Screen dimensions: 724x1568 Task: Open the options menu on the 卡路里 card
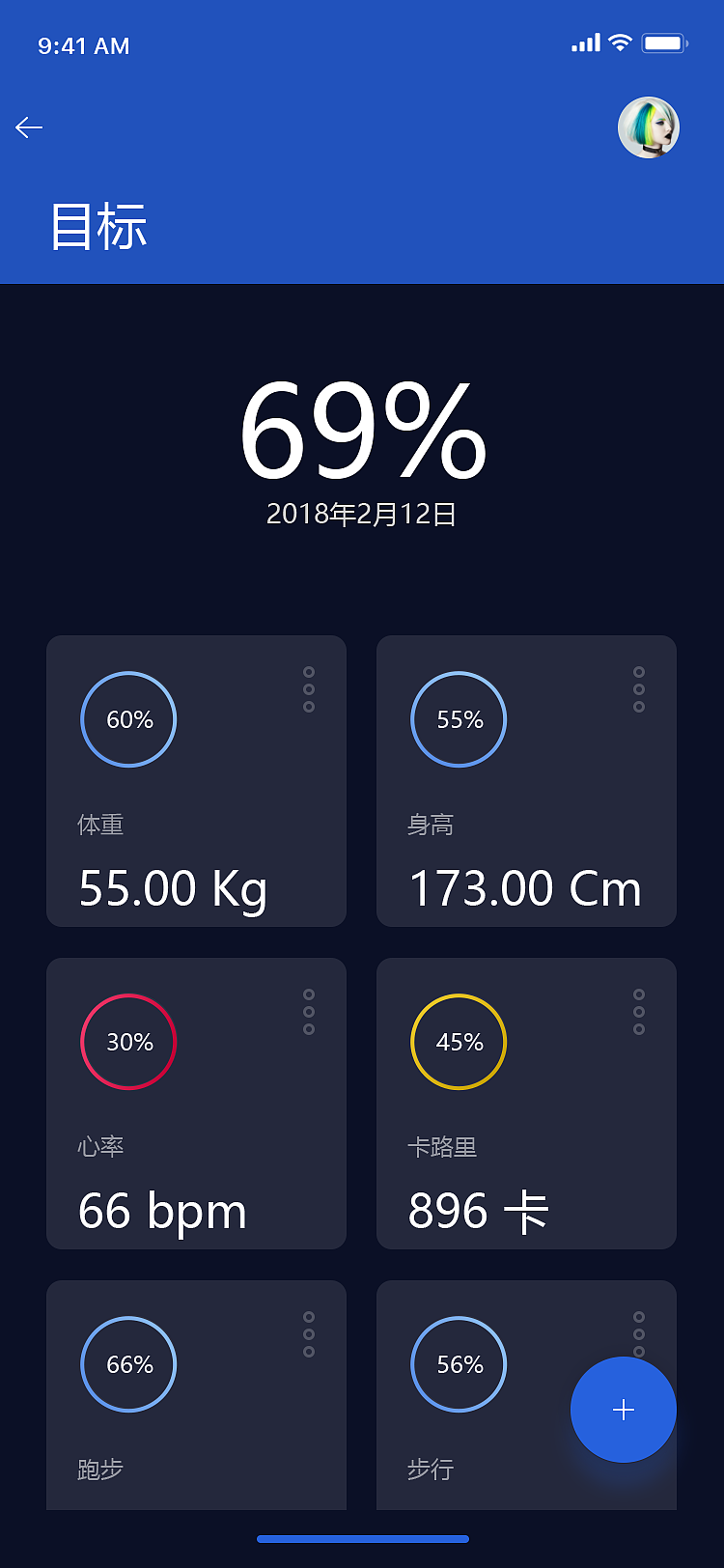[638, 1010]
